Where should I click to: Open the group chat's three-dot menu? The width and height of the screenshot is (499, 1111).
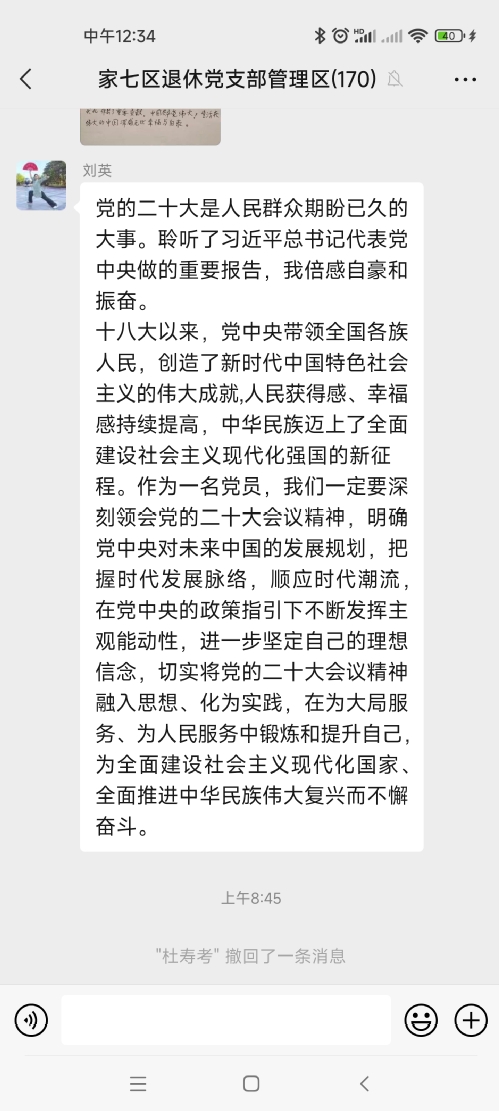point(465,79)
